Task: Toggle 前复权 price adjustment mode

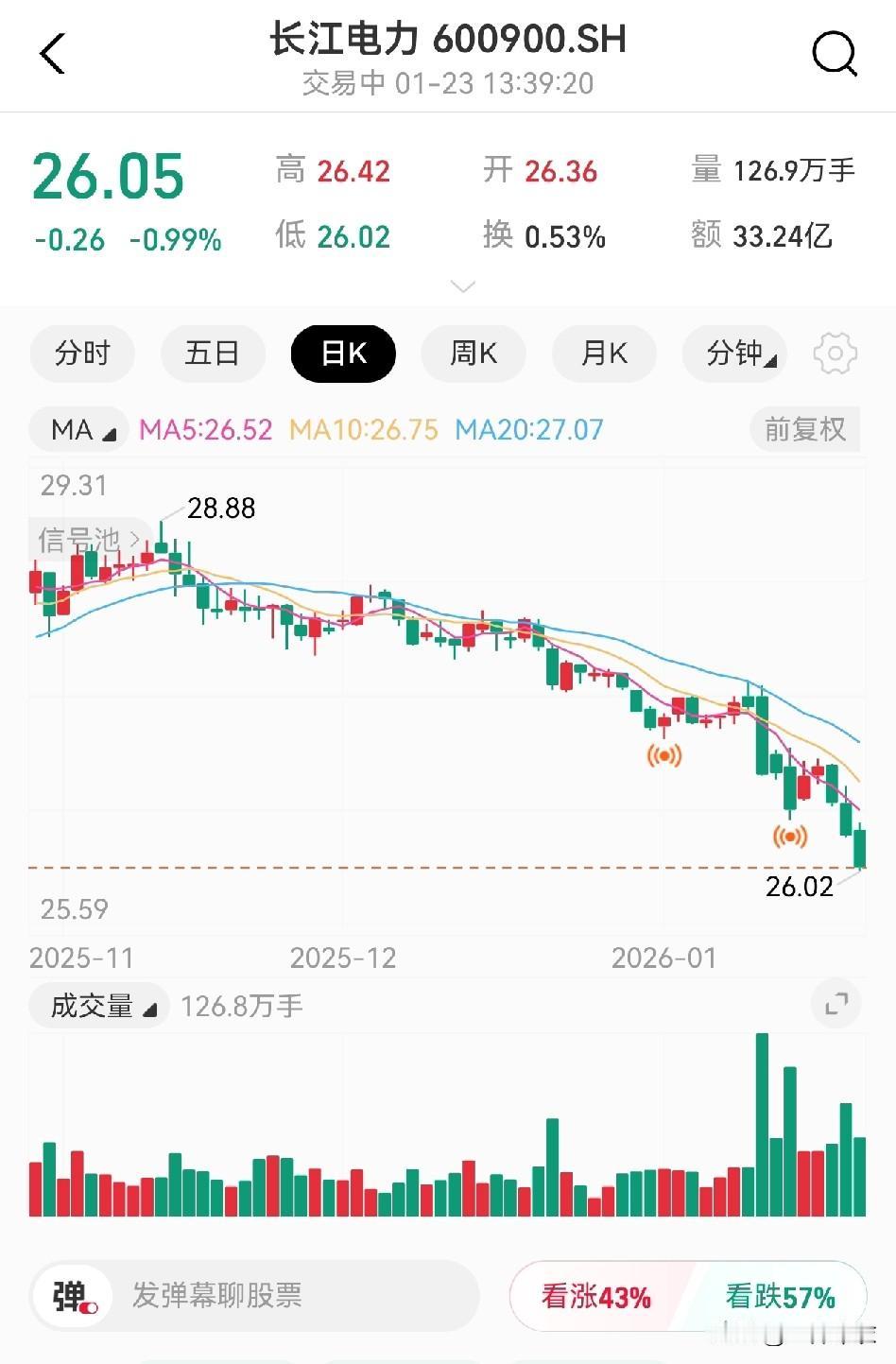Action: (x=804, y=429)
